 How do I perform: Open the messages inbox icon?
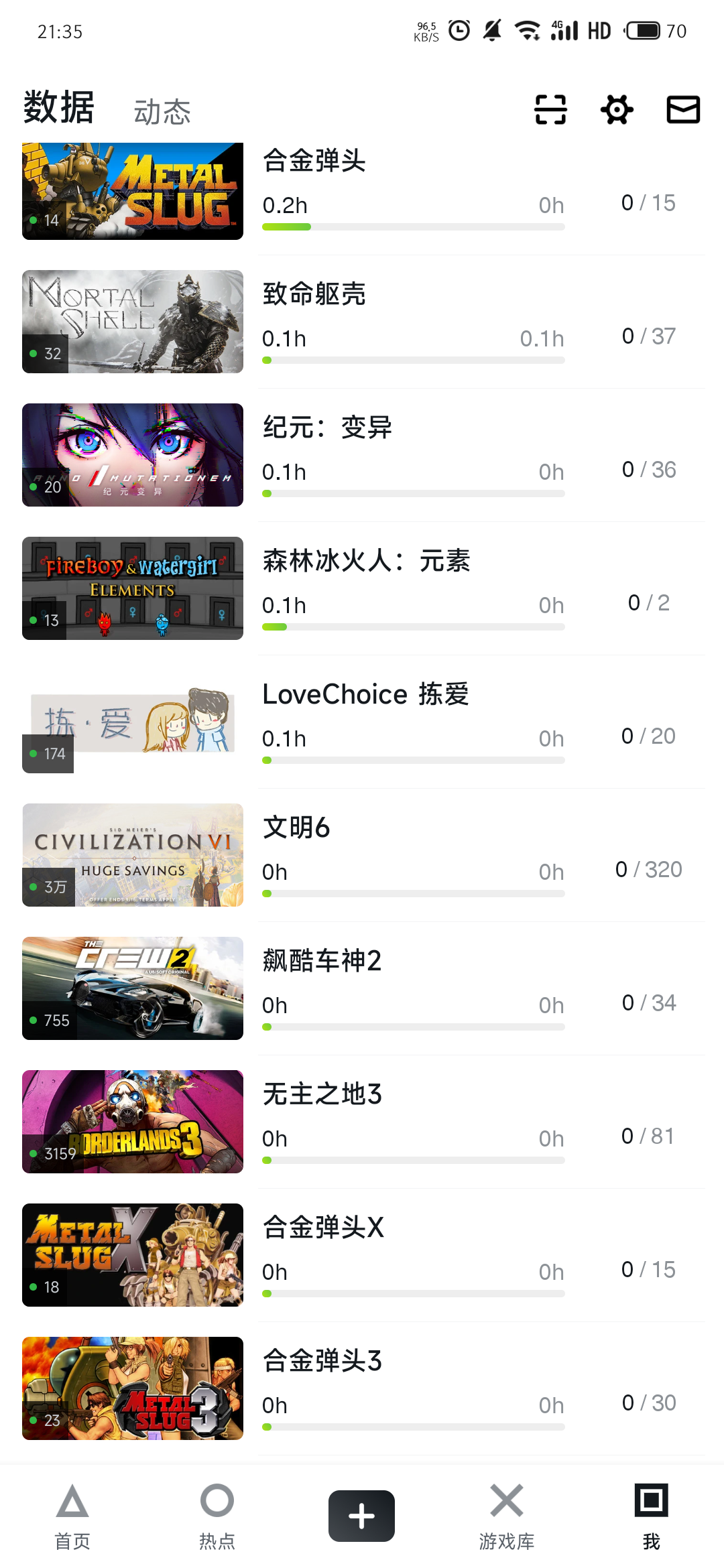point(683,110)
